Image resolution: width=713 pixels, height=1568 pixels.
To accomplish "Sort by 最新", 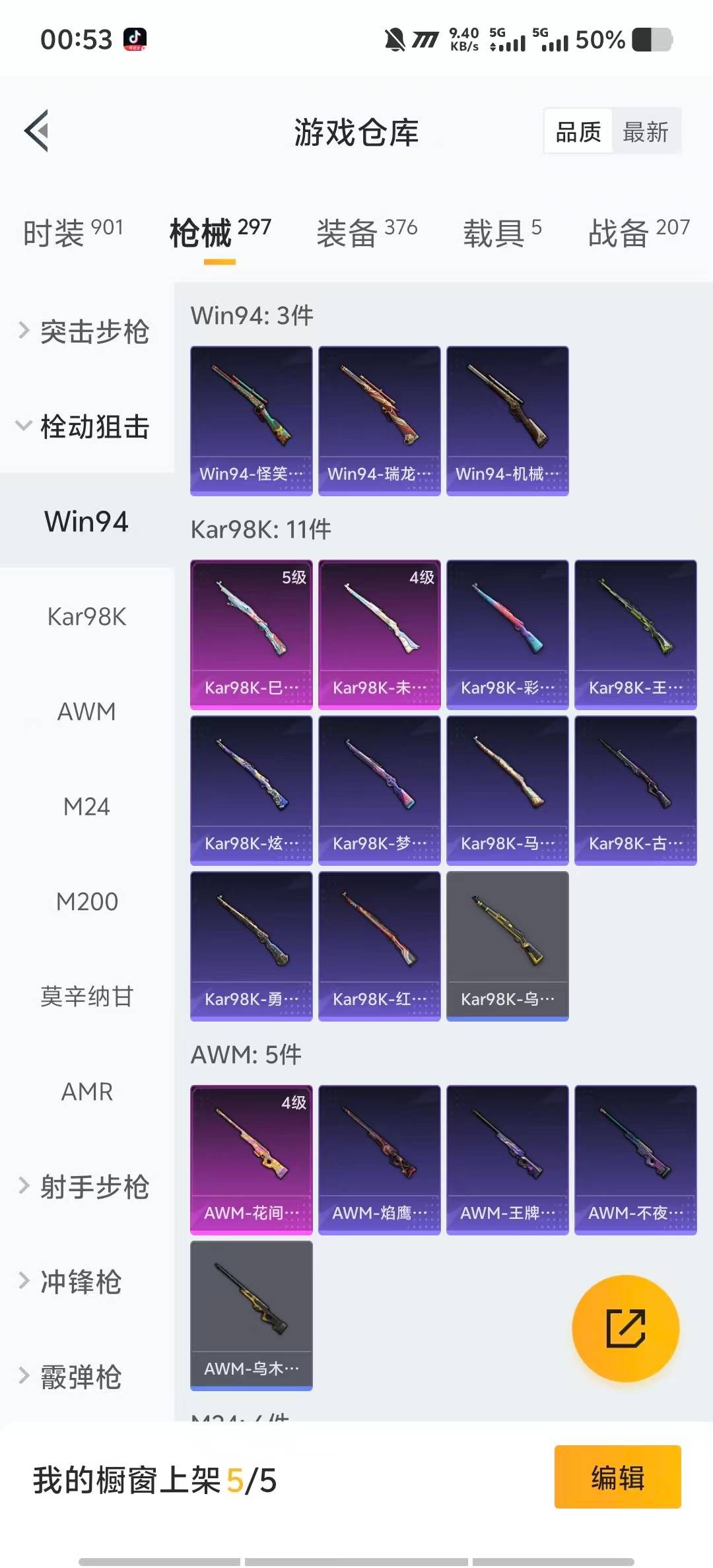I will 645,132.
